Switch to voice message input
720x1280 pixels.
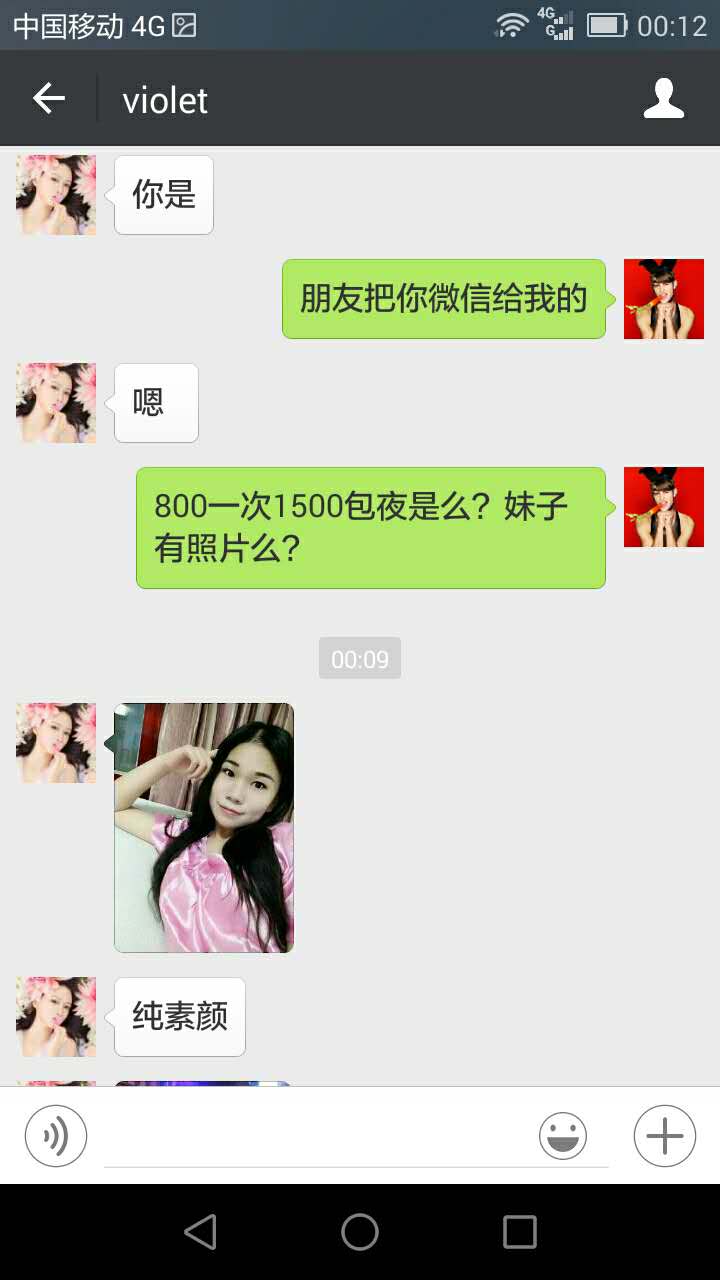(56, 1136)
